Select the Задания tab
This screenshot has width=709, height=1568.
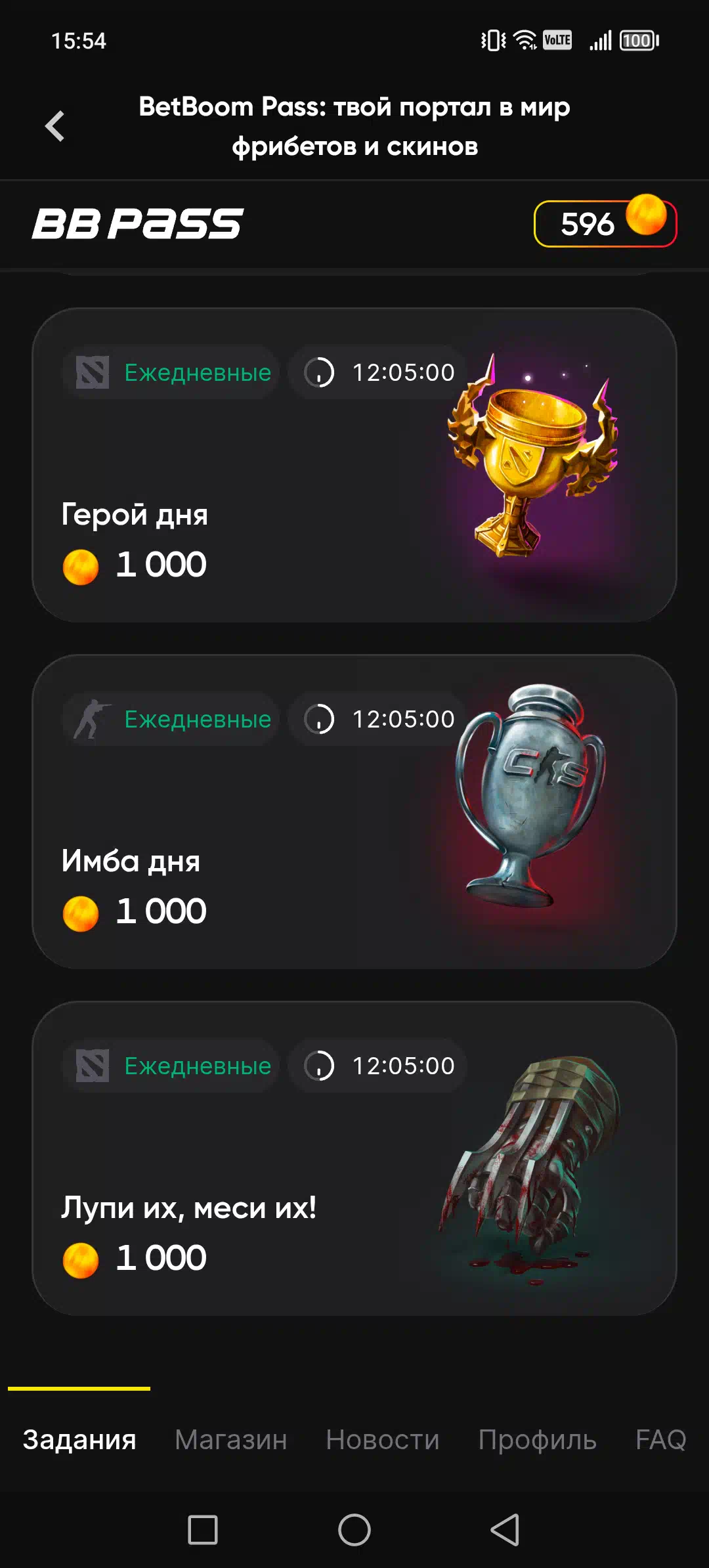click(x=79, y=1439)
